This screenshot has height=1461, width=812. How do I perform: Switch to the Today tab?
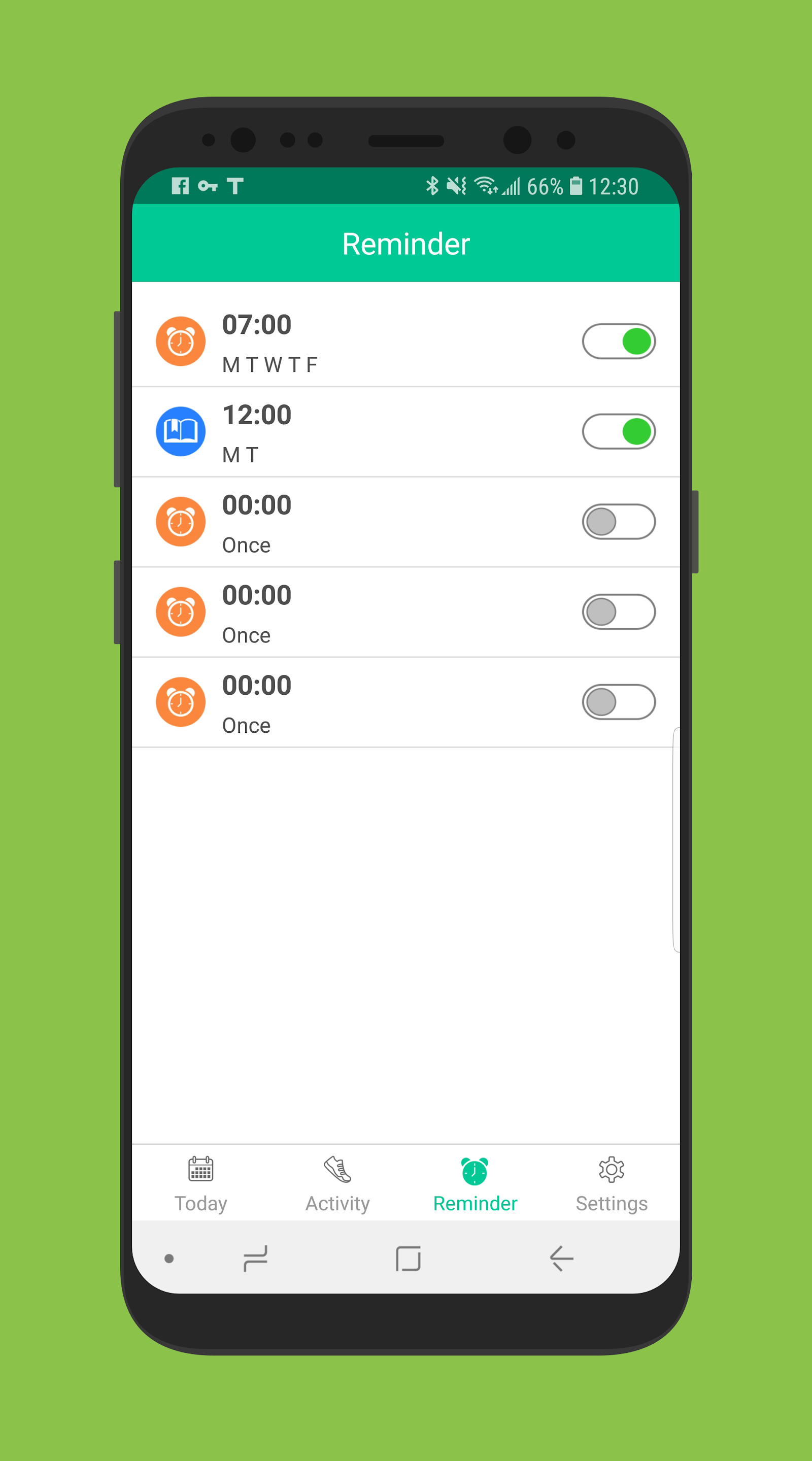(201, 1184)
